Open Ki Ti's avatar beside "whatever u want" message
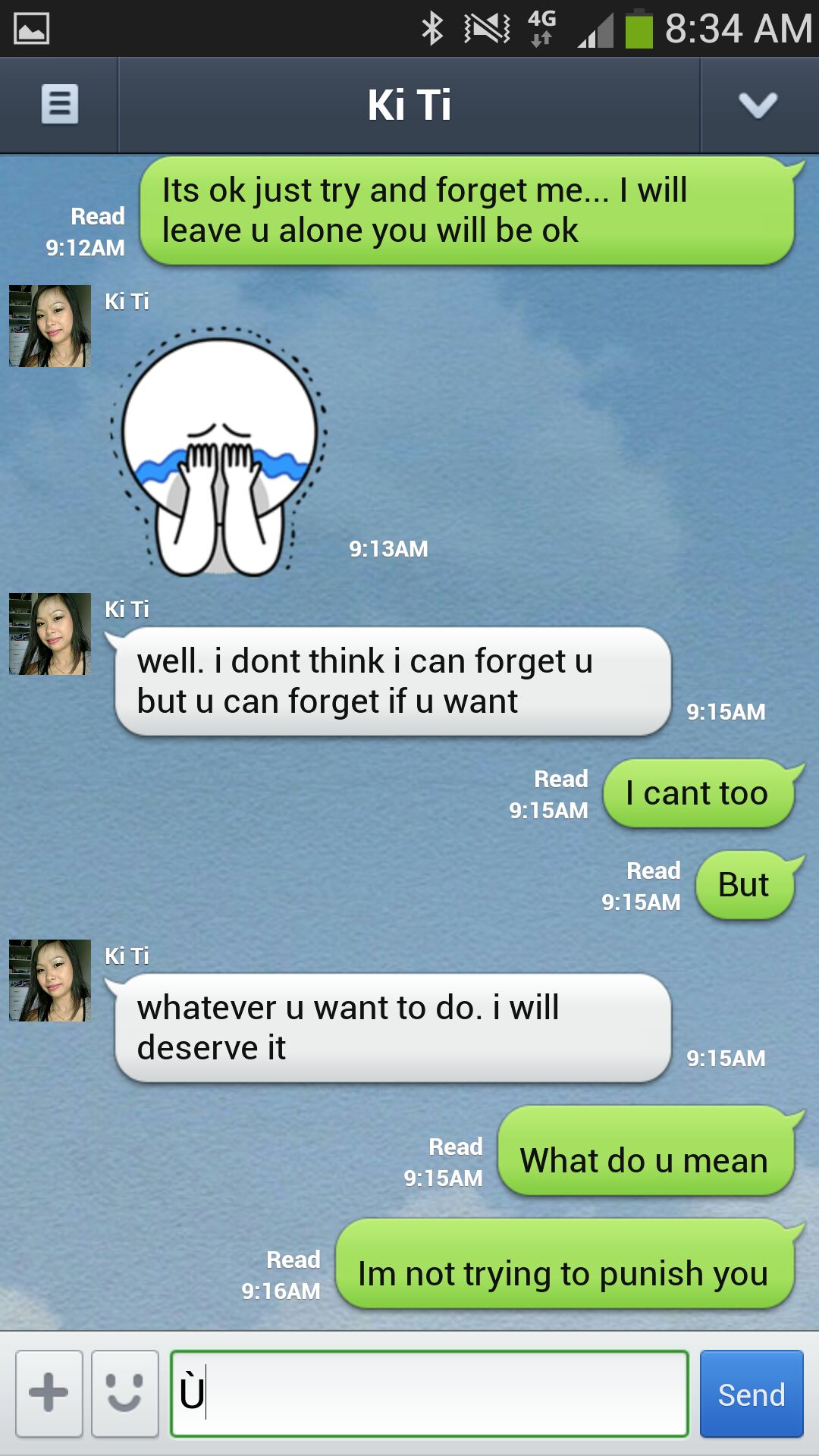The width and height of the screenshot is (819, 1456). pos(50,981)
